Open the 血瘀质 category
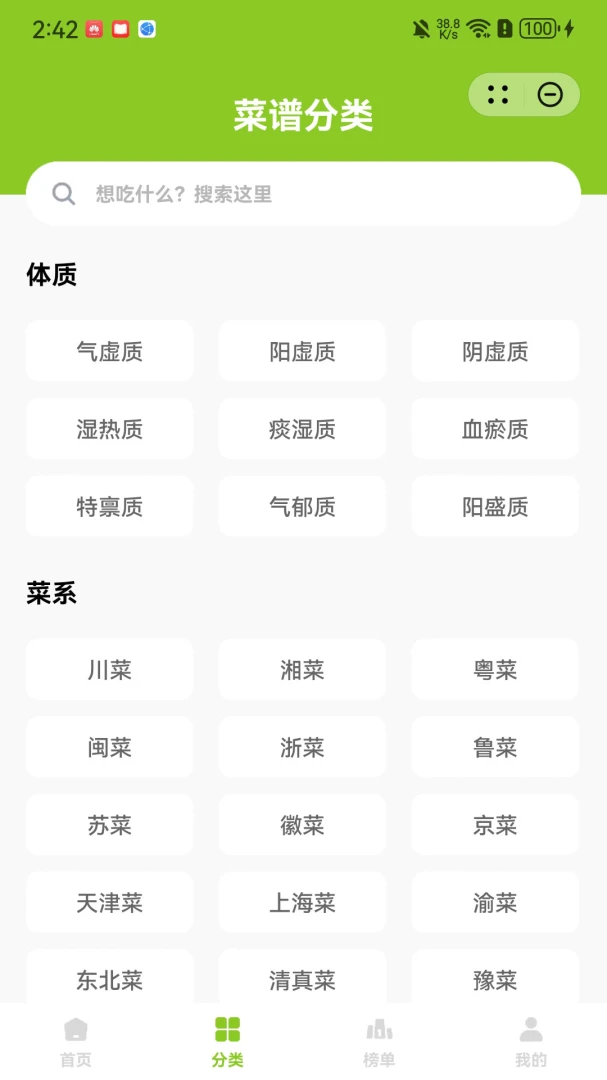This screenshot has height=1080, width=607. (x=495, y=429)
